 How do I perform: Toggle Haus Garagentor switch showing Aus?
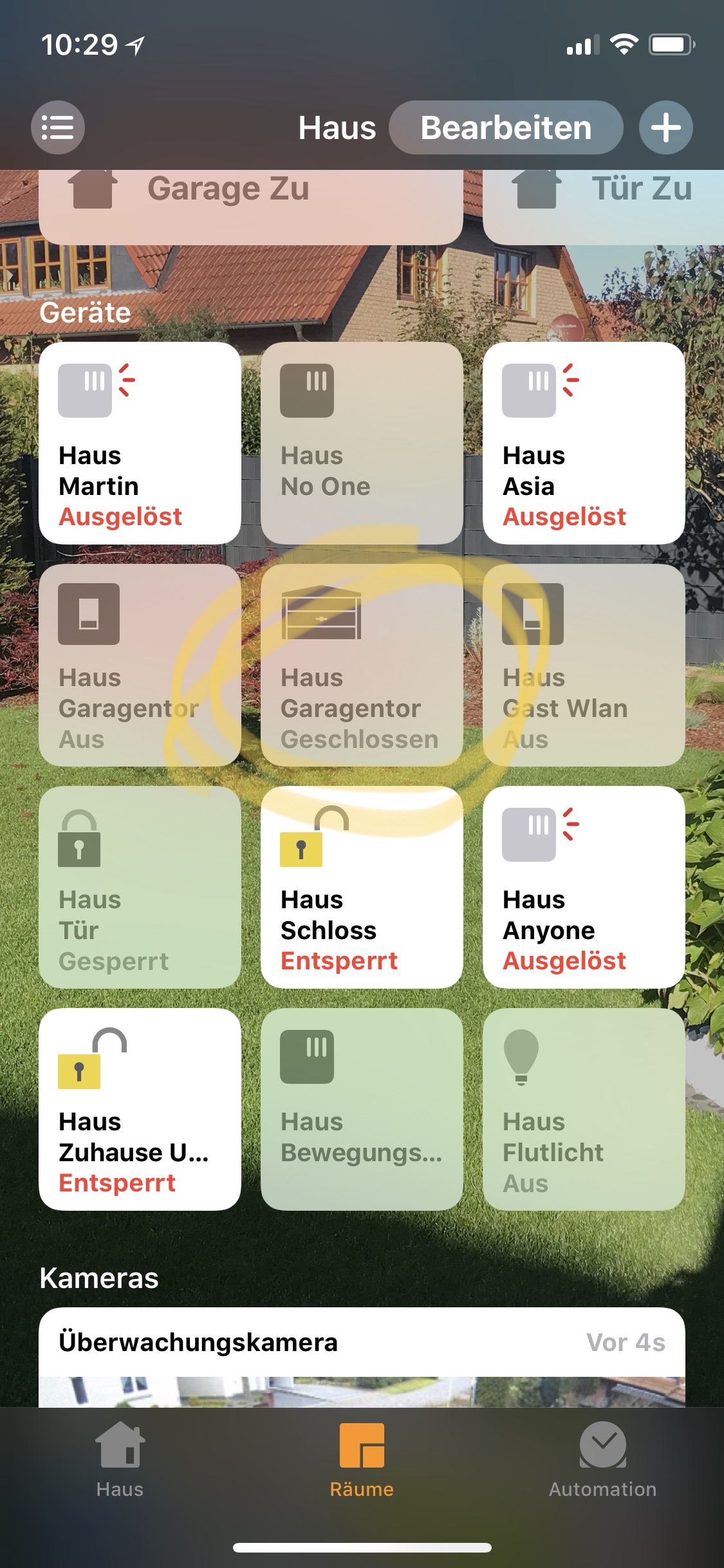click(140, 665)
